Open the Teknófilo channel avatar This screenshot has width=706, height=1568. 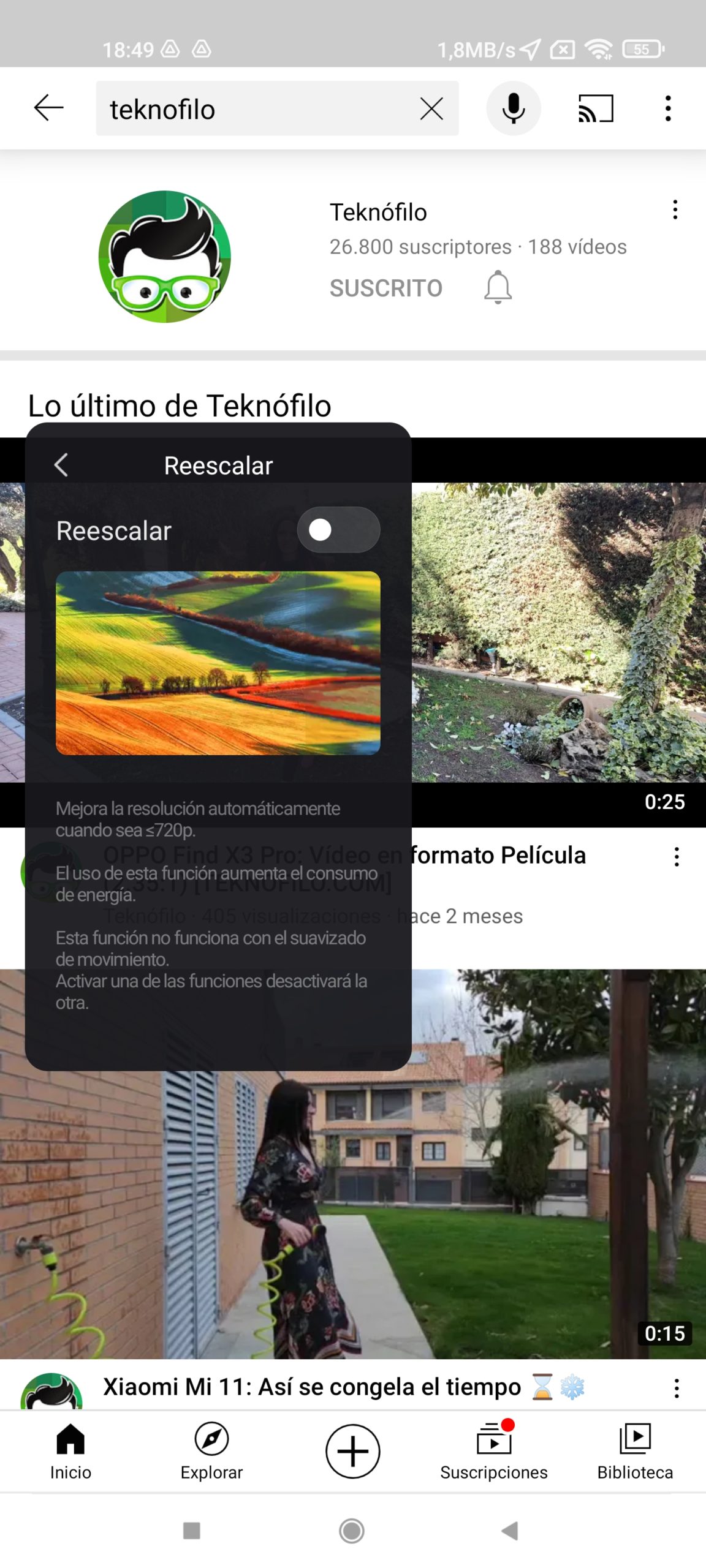pyautogui.click(x=165, y=257)
